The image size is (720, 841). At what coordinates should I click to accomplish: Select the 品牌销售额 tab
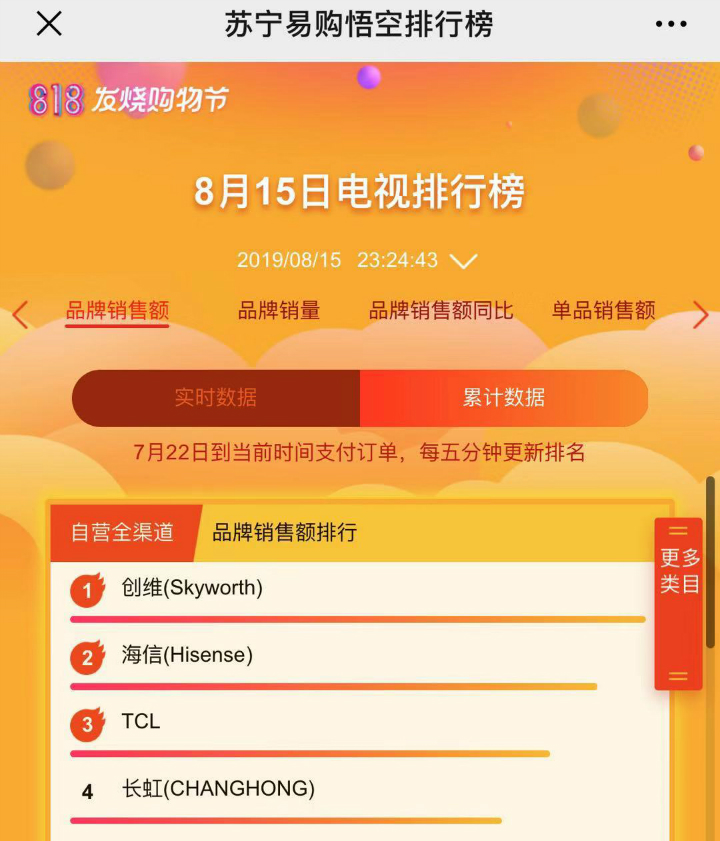tap(117, 311)
